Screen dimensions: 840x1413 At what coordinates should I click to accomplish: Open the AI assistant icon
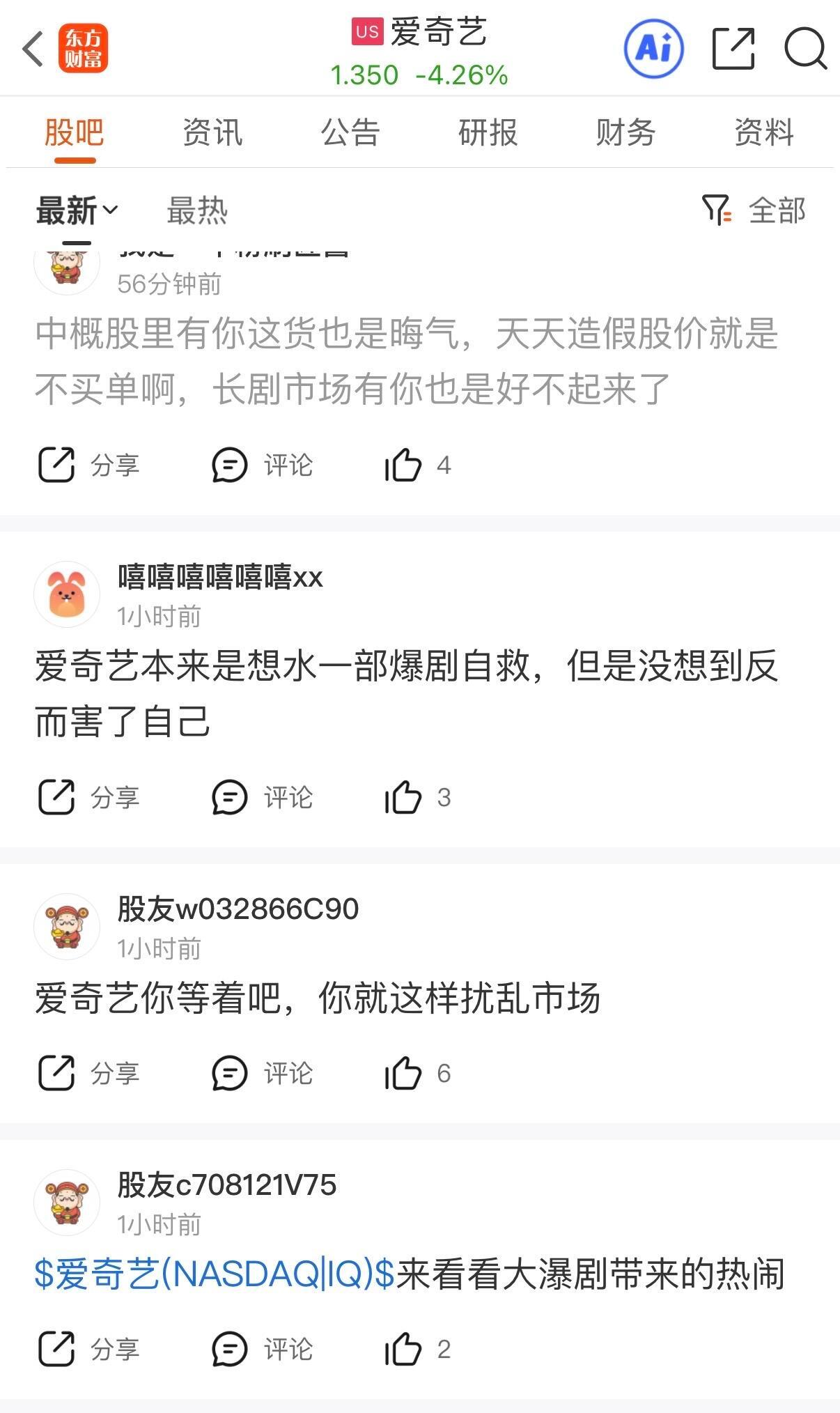653,49
